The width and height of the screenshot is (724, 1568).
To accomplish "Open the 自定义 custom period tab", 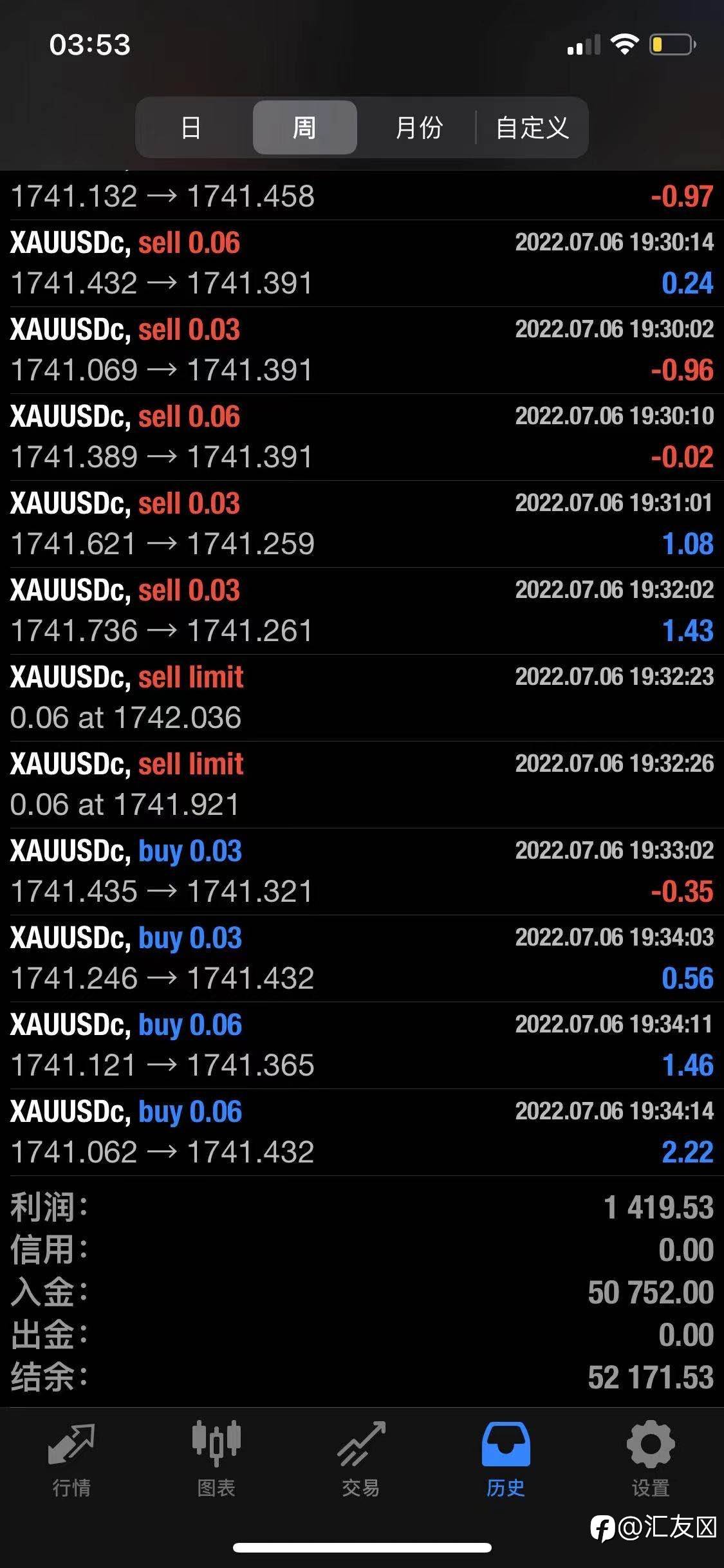I will pyautogui.click(x=532, y=127).
